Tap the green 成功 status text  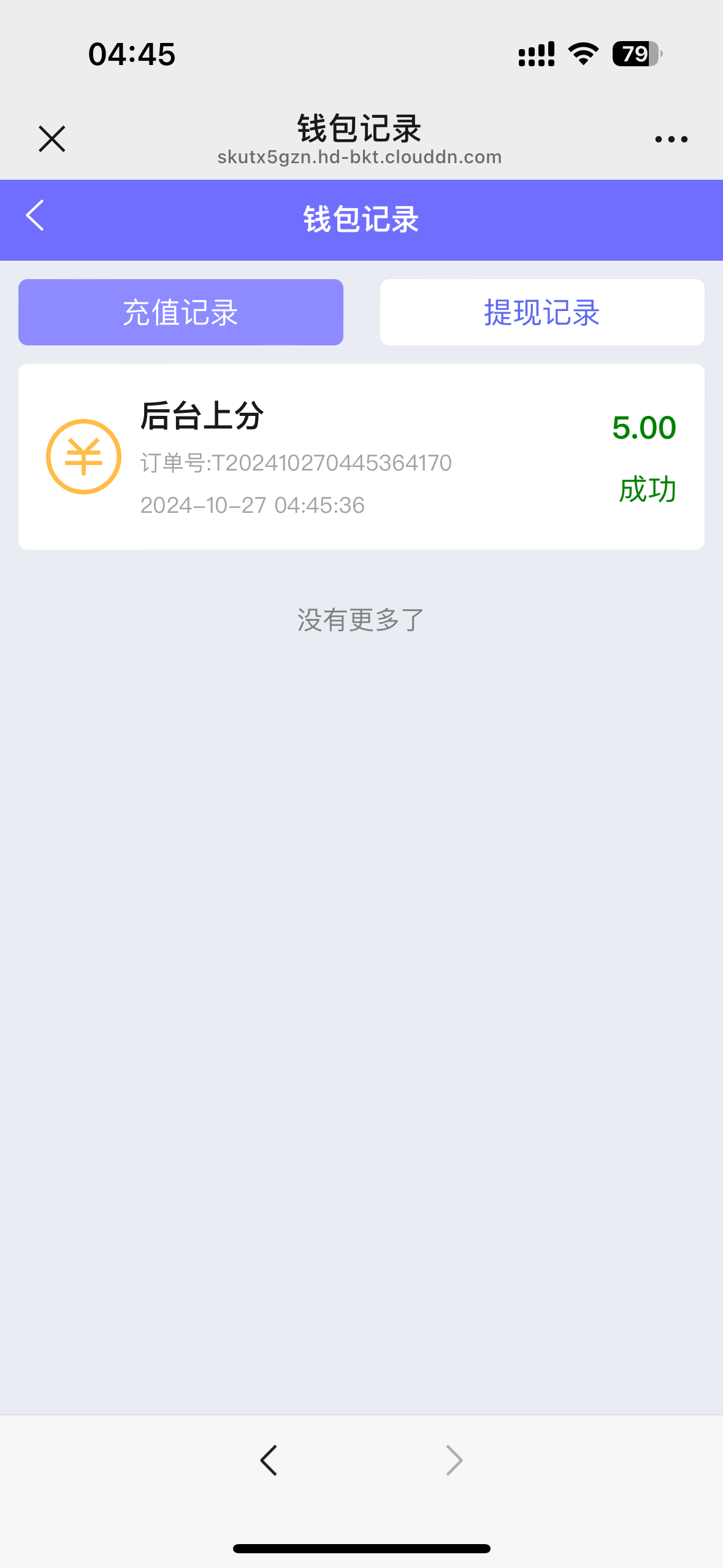[x=647, y=490]
